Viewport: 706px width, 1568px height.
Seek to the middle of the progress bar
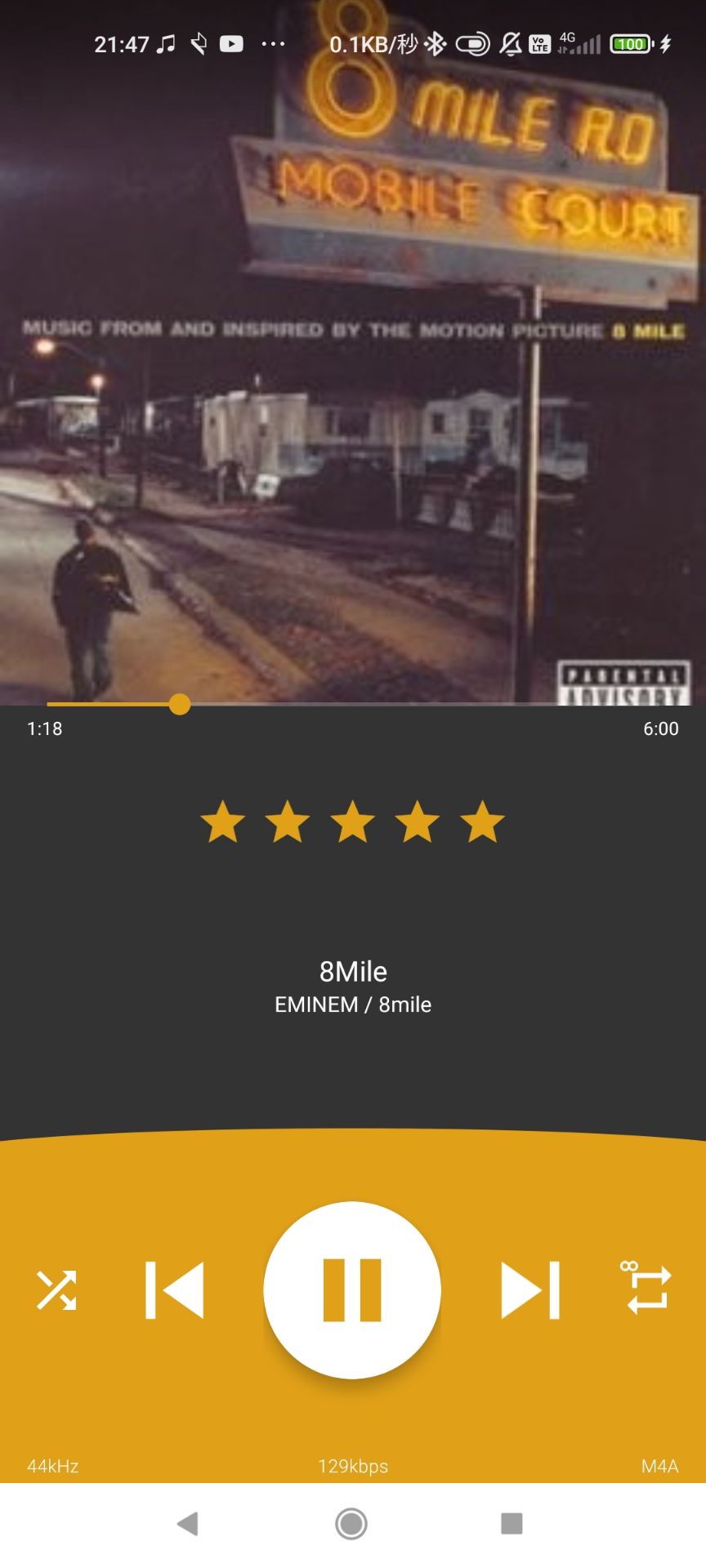coord(353,704)
